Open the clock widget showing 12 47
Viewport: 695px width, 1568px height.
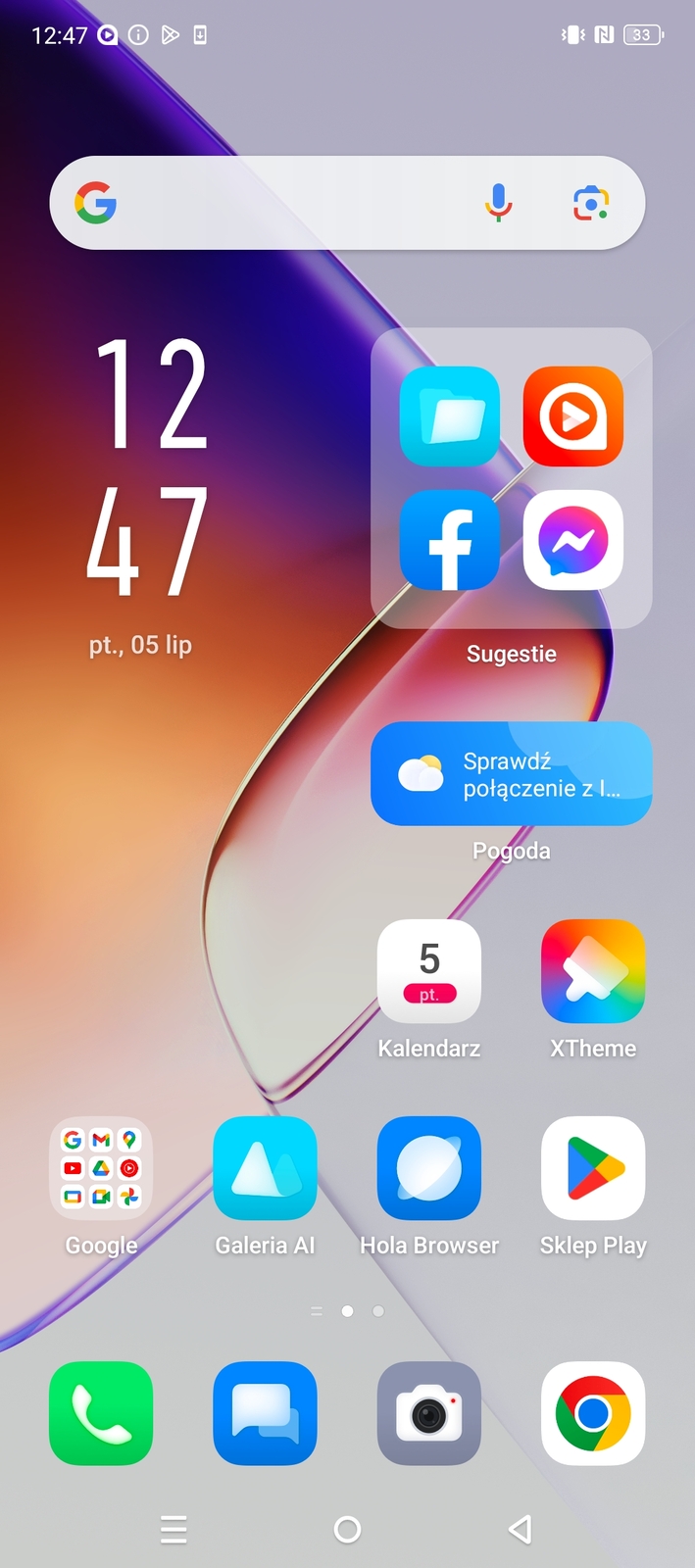click(x=147, y=468)
